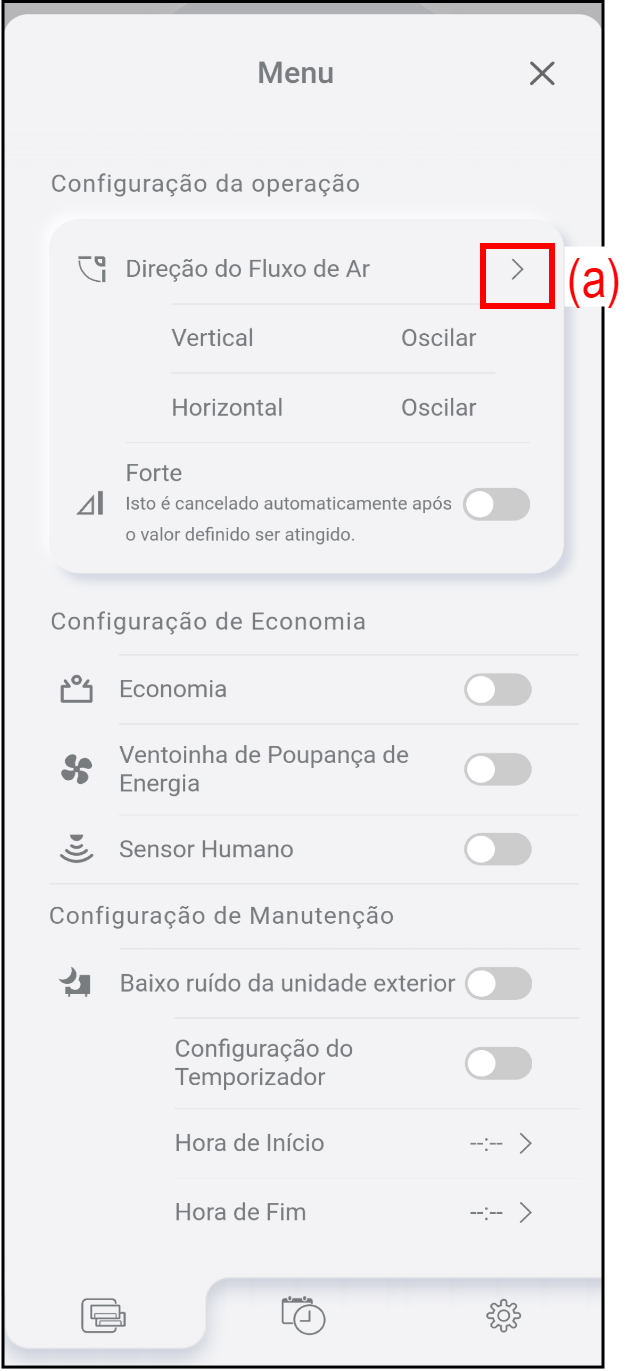628x1371 pixels.
Task: Open the schedule timer tab
Action: pyautogui.click(x=303, y=1314)
